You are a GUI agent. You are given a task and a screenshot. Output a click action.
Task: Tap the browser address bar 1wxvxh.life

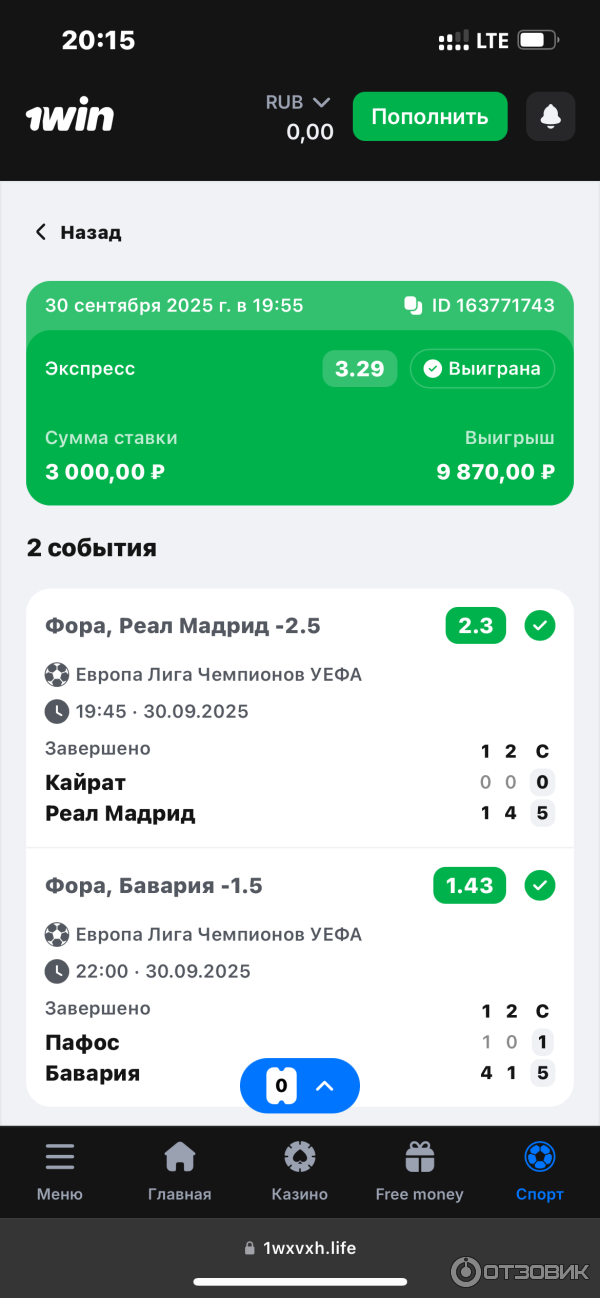pyautogui.click(x=300, y=1248)
